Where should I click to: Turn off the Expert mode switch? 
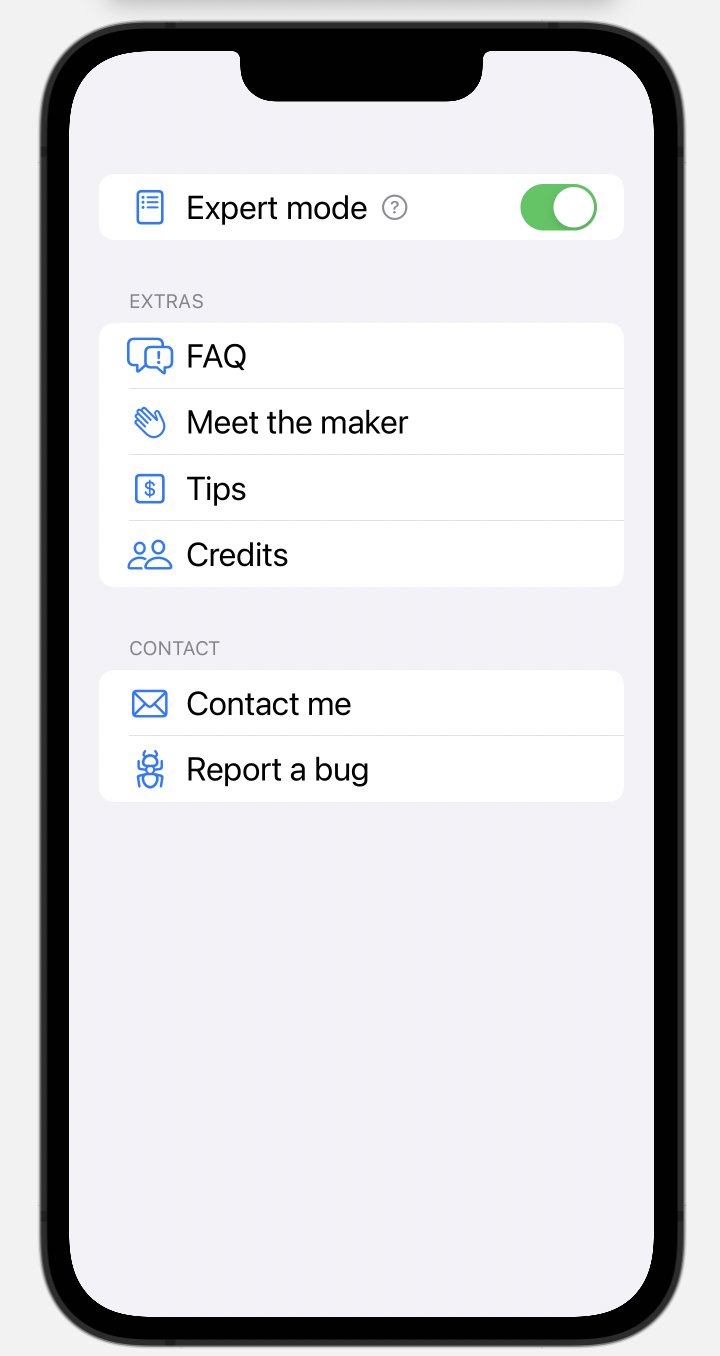(x=558, y=208)
